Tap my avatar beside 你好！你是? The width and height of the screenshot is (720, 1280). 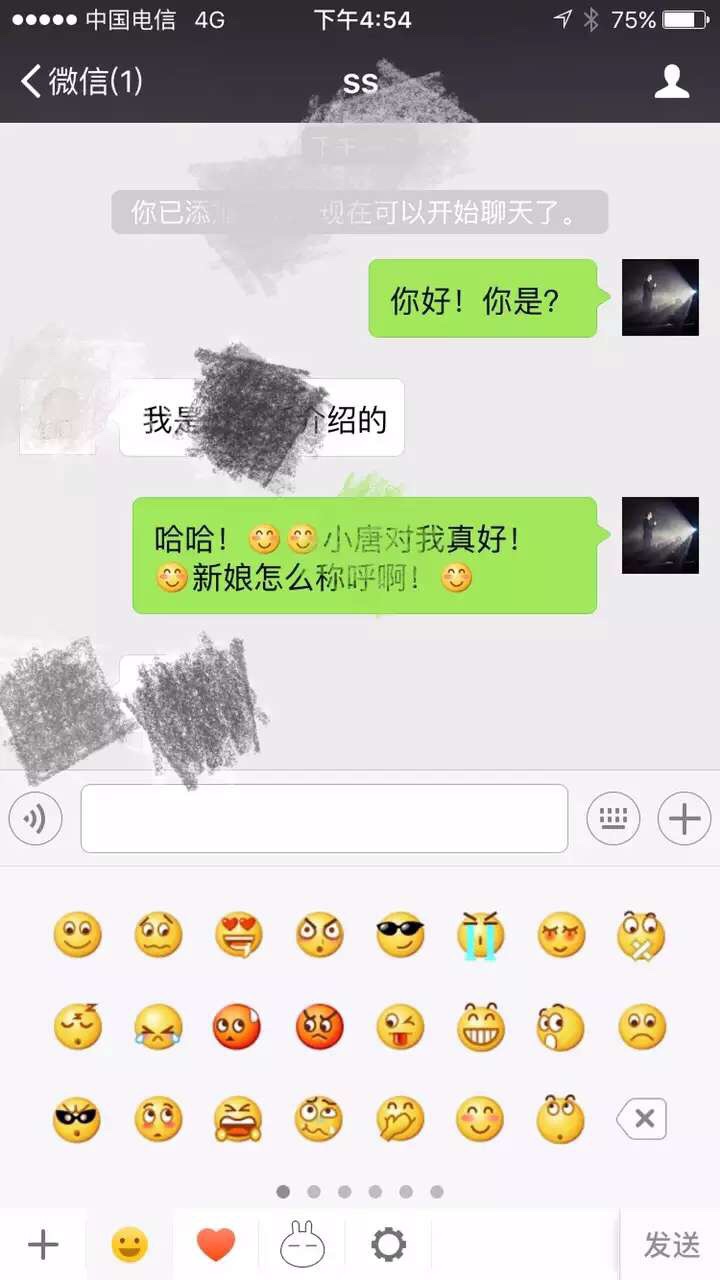pyautogui.click(x=660, y=297)
